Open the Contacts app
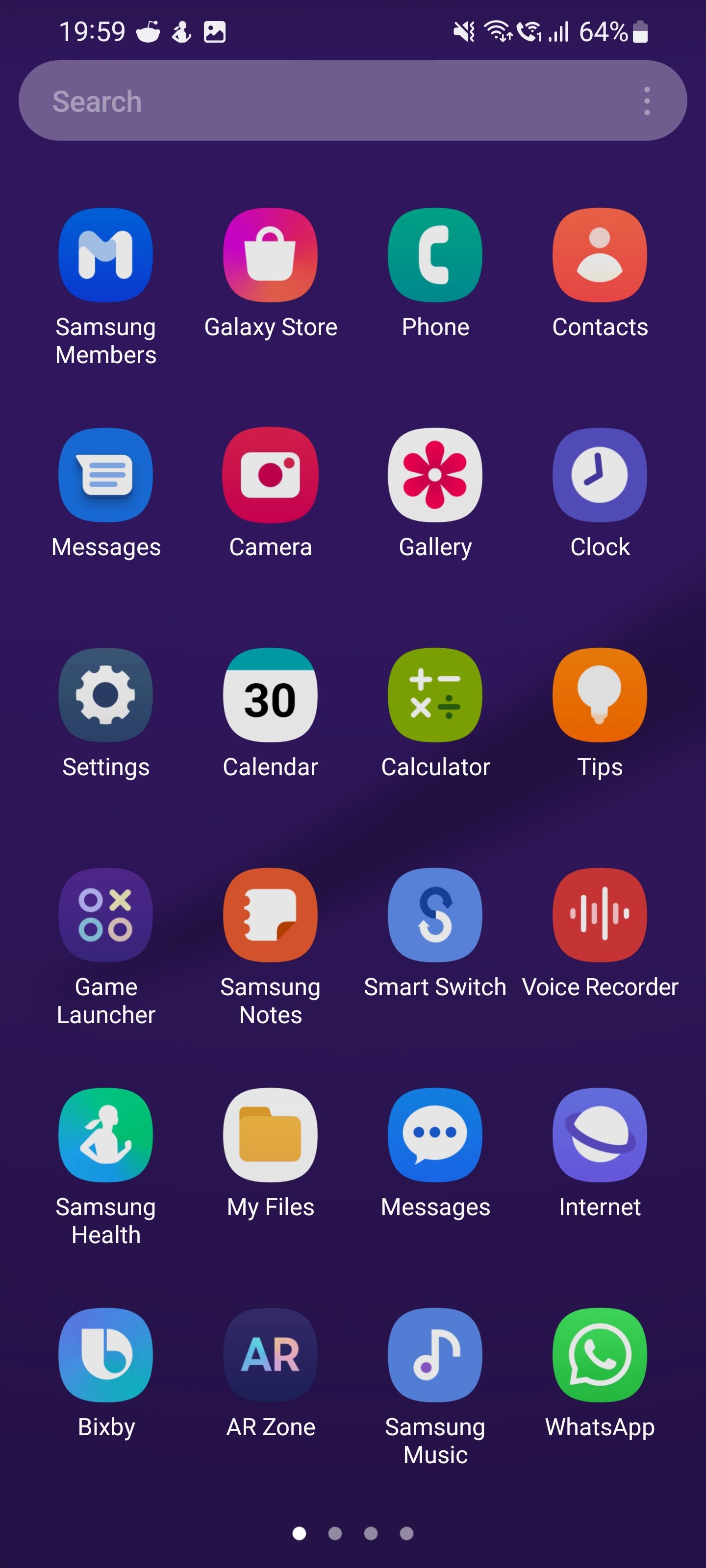Image resolution: width=706 pixels, height=1568 pixels. pos(600,254)
